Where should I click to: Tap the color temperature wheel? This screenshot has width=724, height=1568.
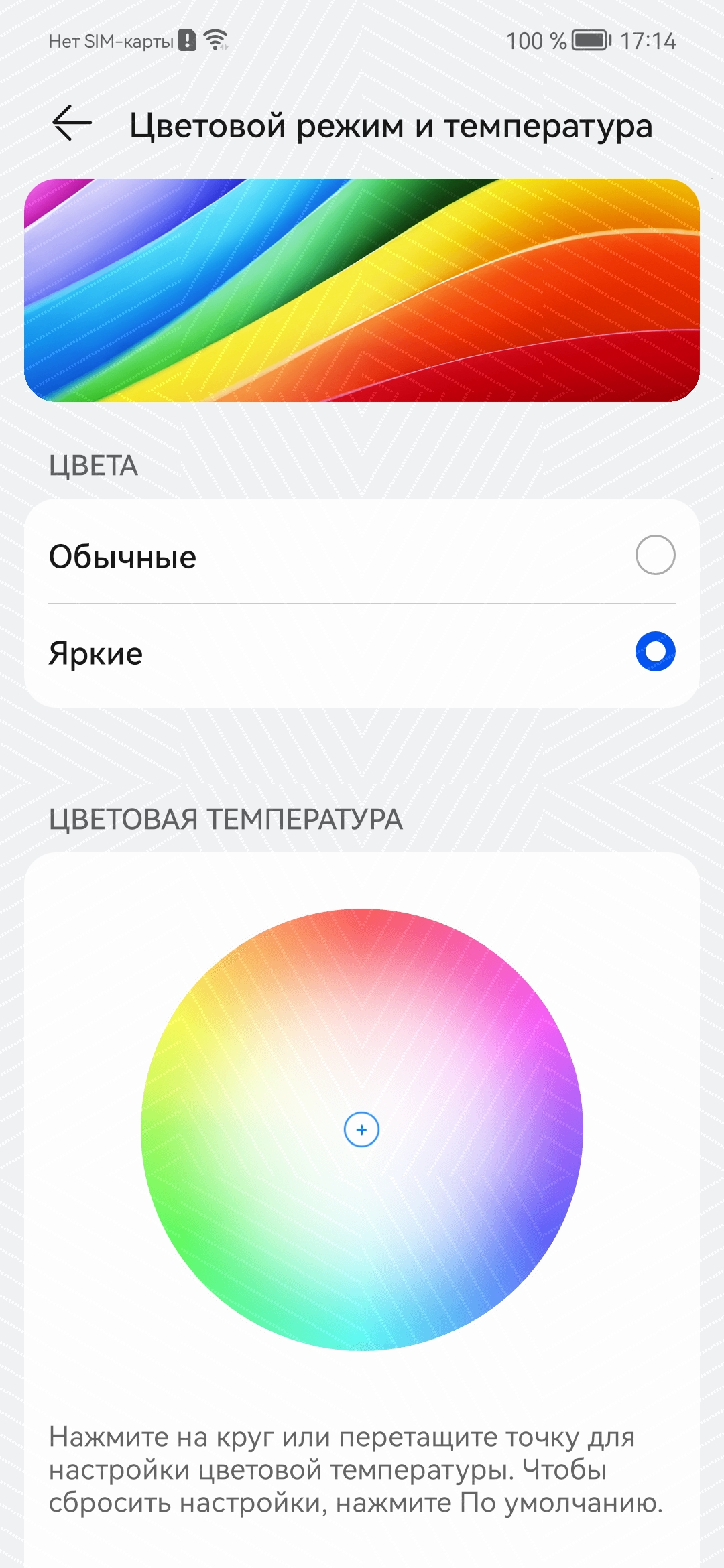coord(361,1129)
